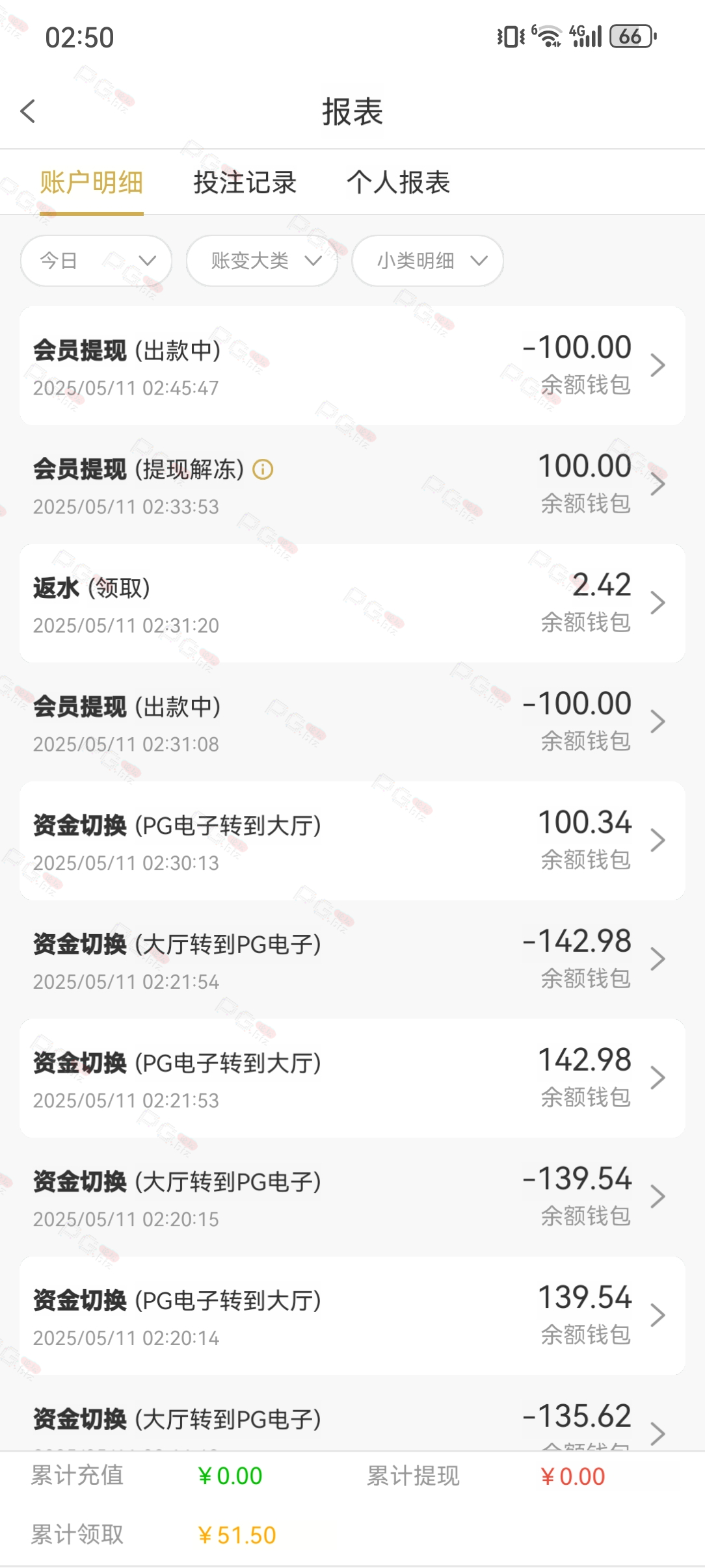Open the -139.54 大厅转到PG电子 record

352,1197
